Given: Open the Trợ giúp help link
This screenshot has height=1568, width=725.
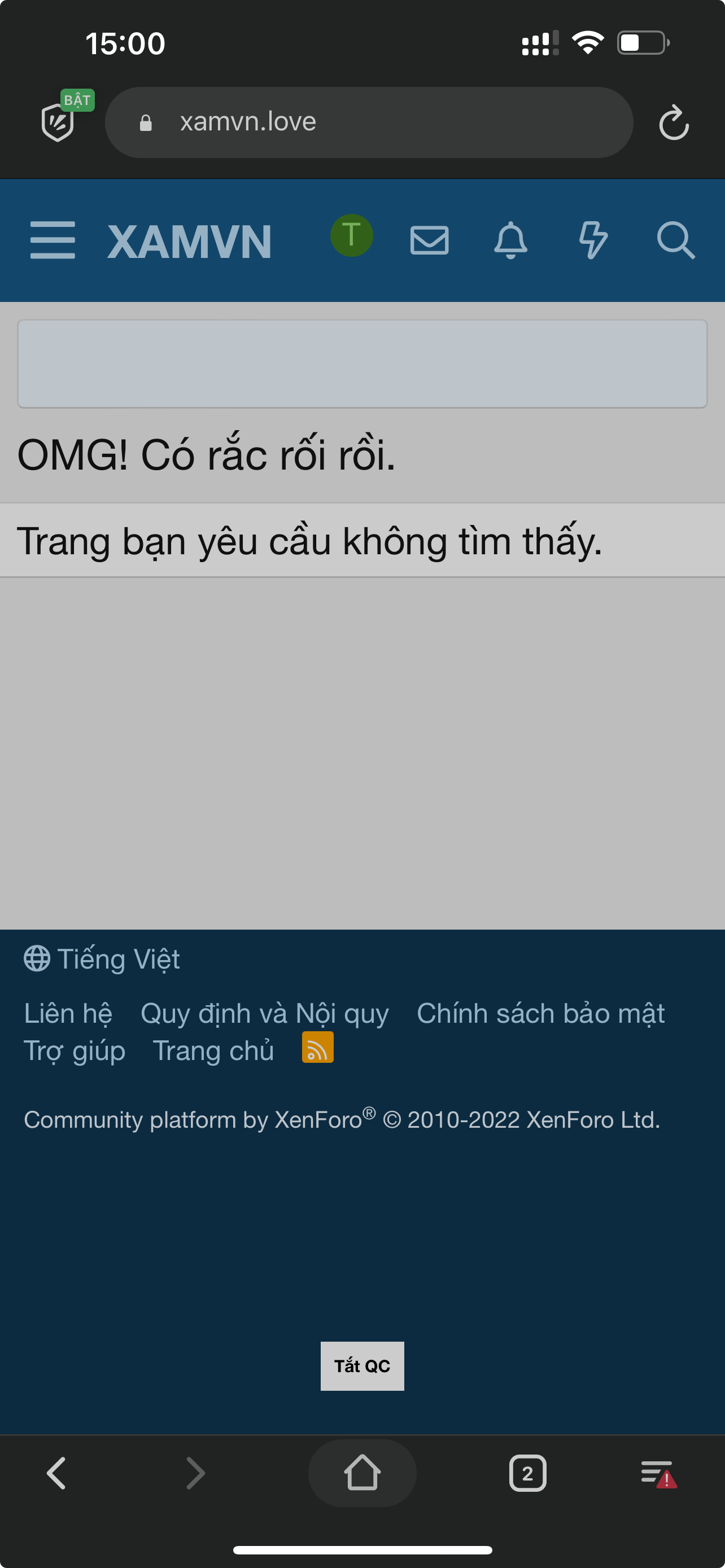Looking at the screenshot, I should pos(75,1051).
